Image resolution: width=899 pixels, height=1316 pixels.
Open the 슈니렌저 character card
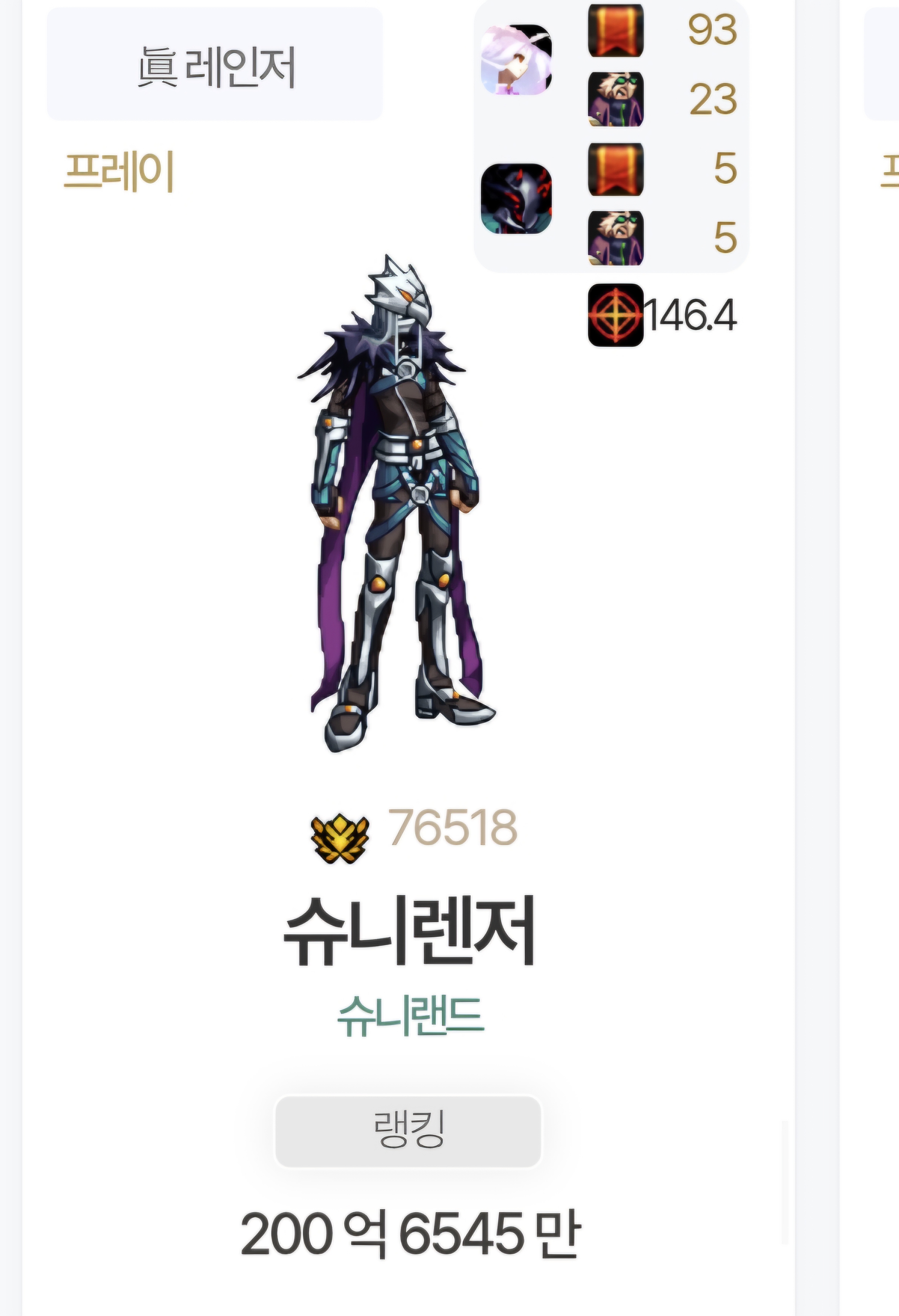pos(409,931)
